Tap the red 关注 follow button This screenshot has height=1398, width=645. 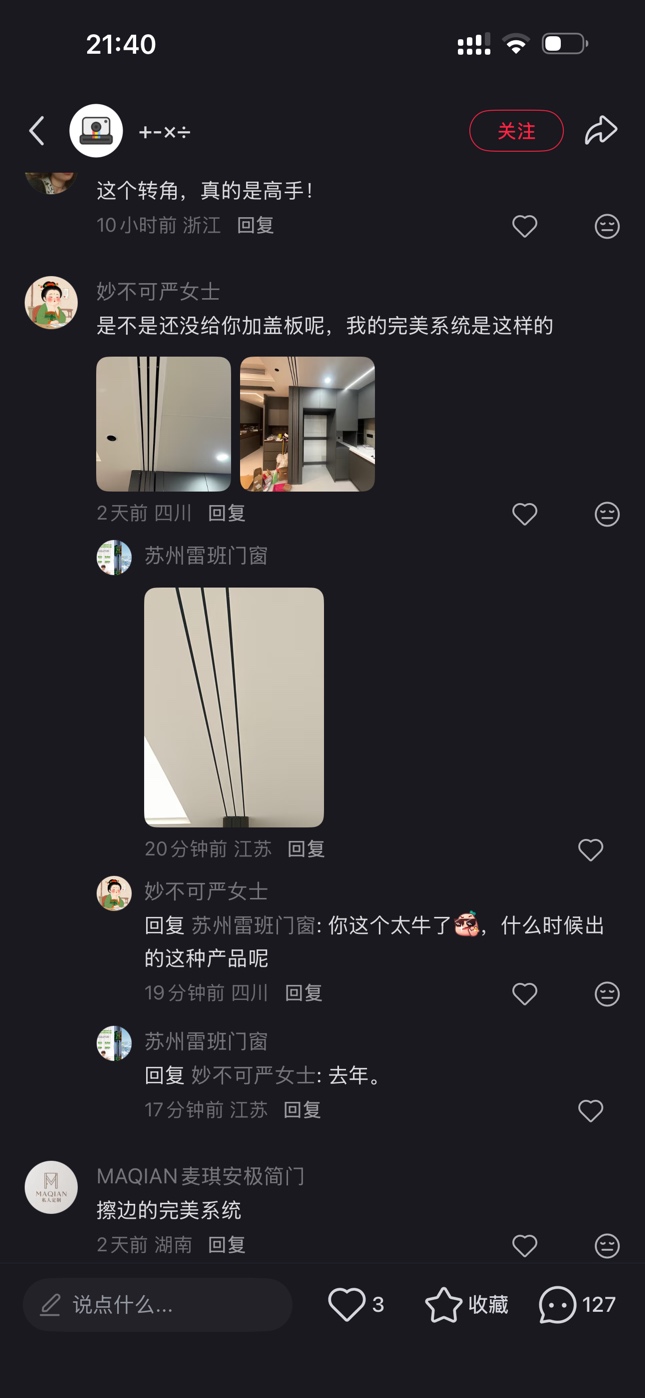tap(516, 131)
